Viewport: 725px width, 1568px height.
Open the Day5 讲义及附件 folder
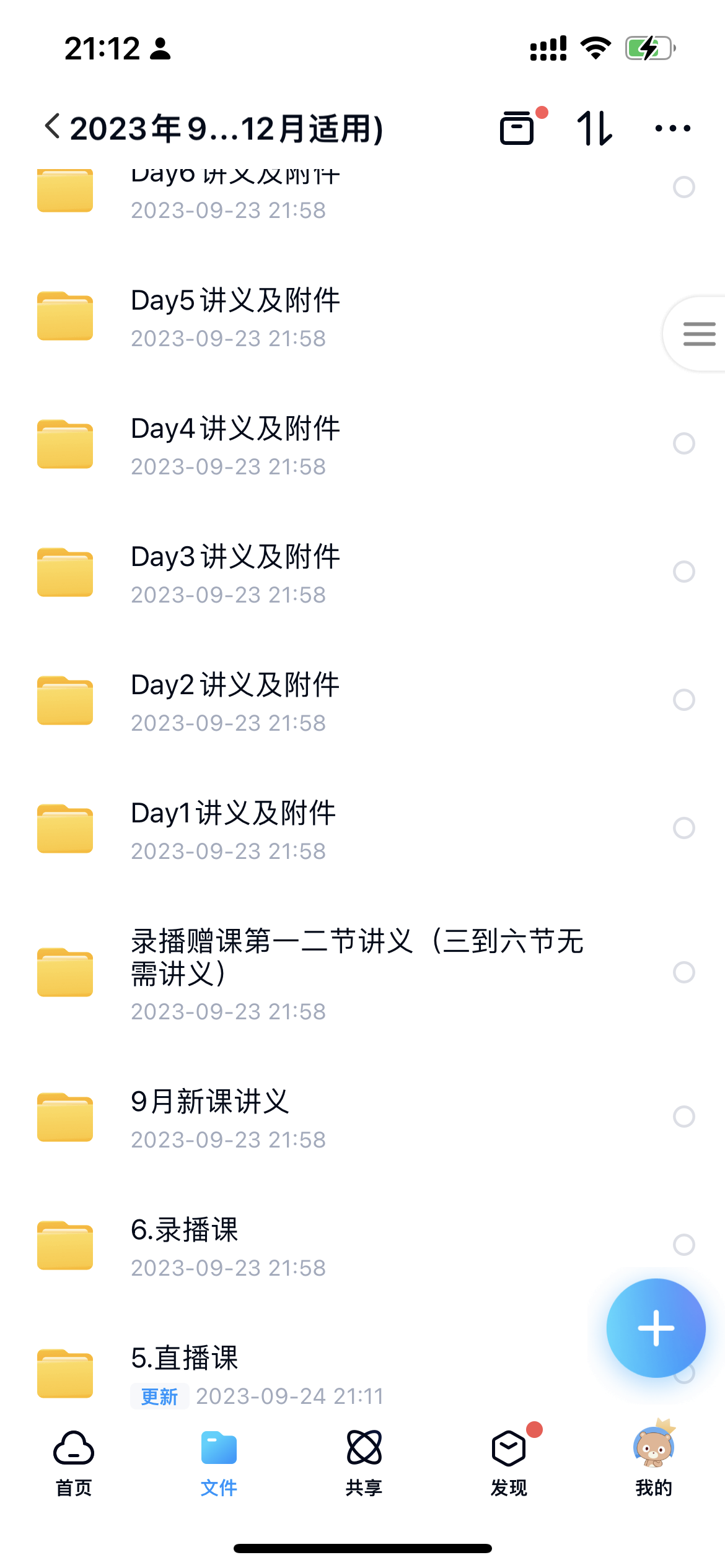point(362,318)
